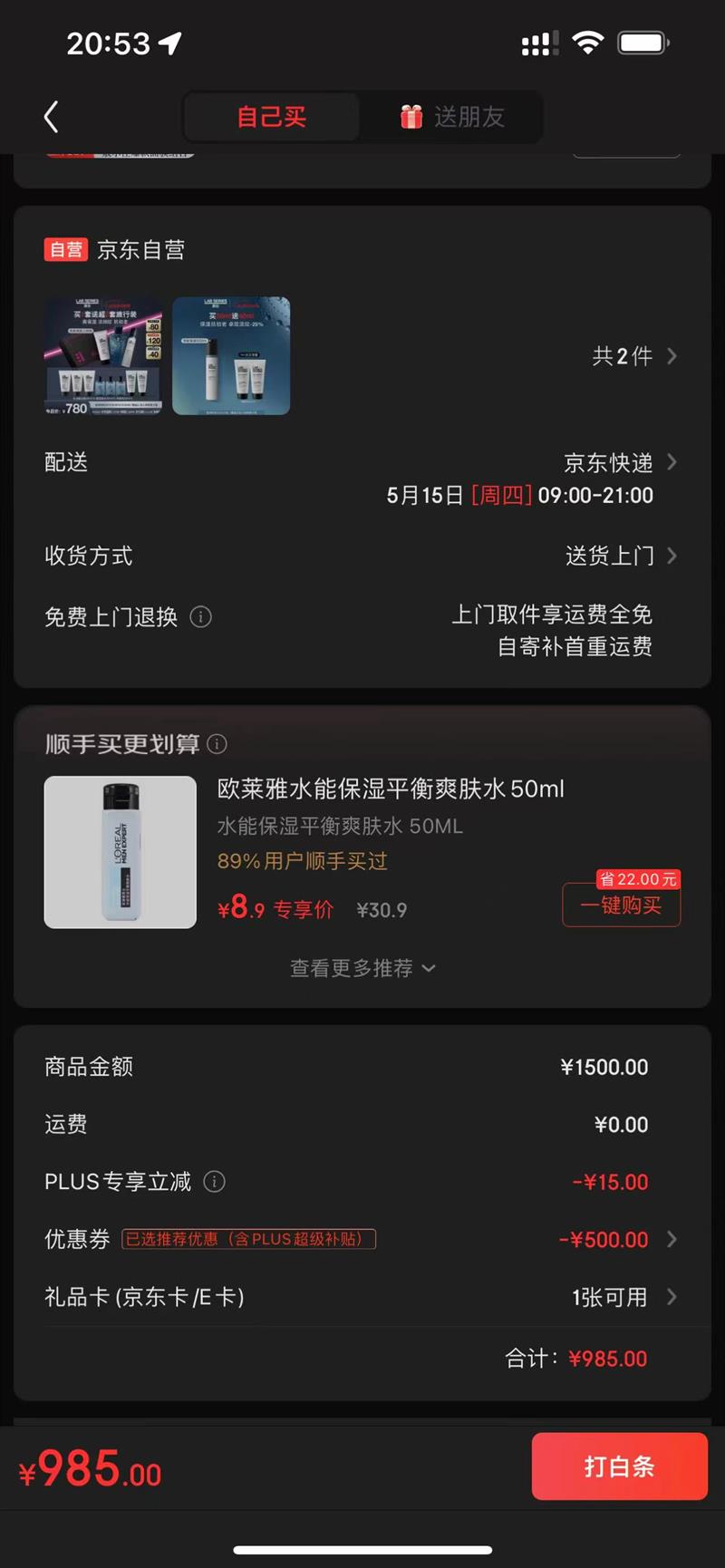Switch to the 送朋友 tab
This screenshot has height=1568, width=725.
point(451,117)
